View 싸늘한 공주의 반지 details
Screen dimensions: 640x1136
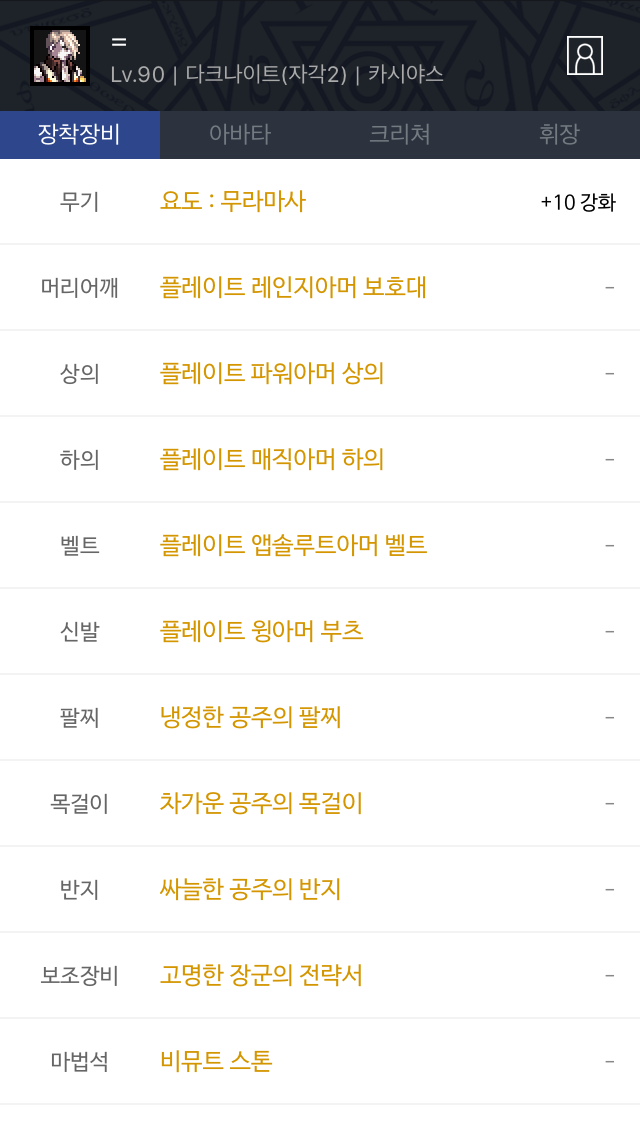[x=251, y=890]
